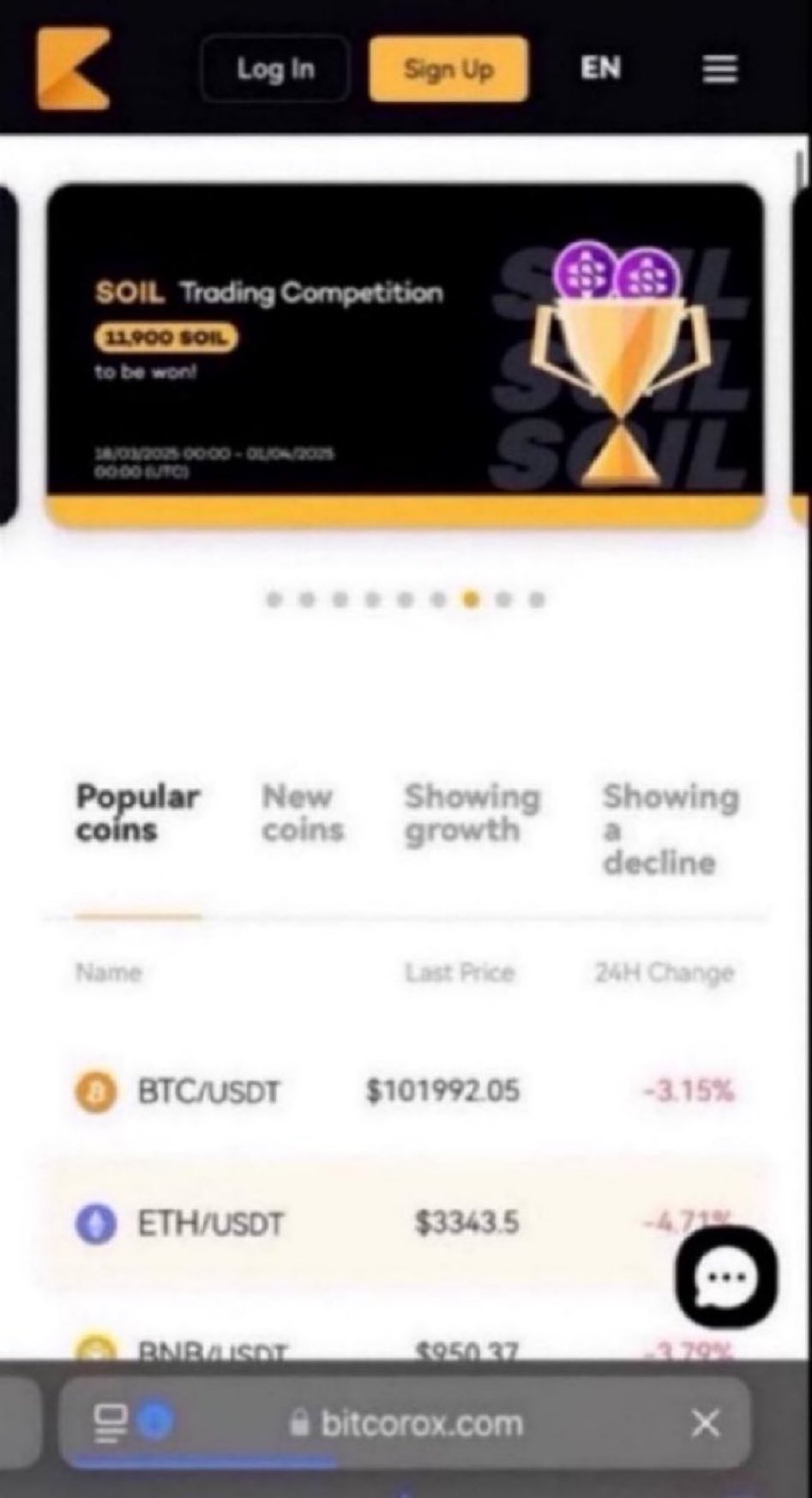Select the Showing growth tab
This screenshot has height=1498, width=812.
tap(472, 812)
